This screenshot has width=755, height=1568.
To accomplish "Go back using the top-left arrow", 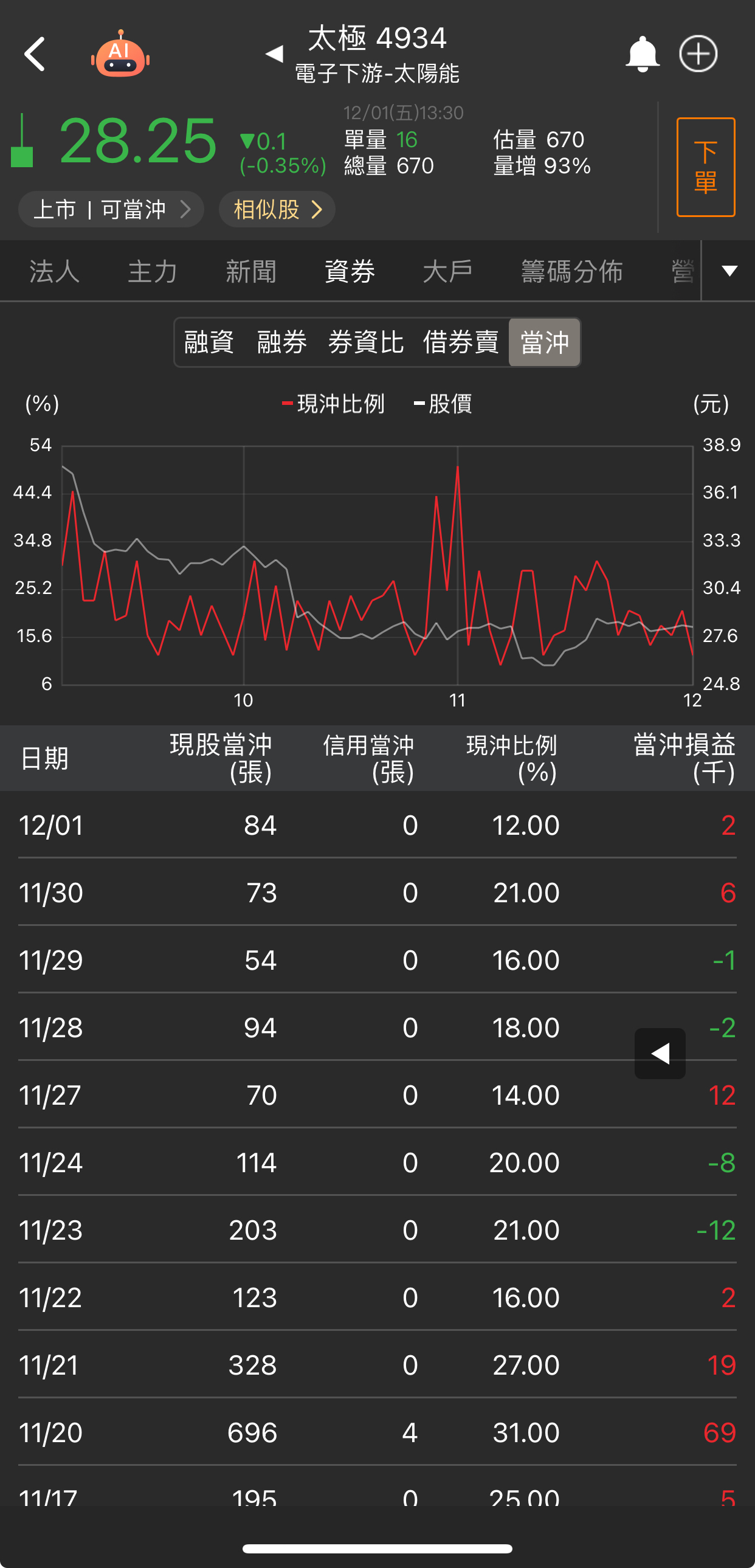I will pos(35,55).
